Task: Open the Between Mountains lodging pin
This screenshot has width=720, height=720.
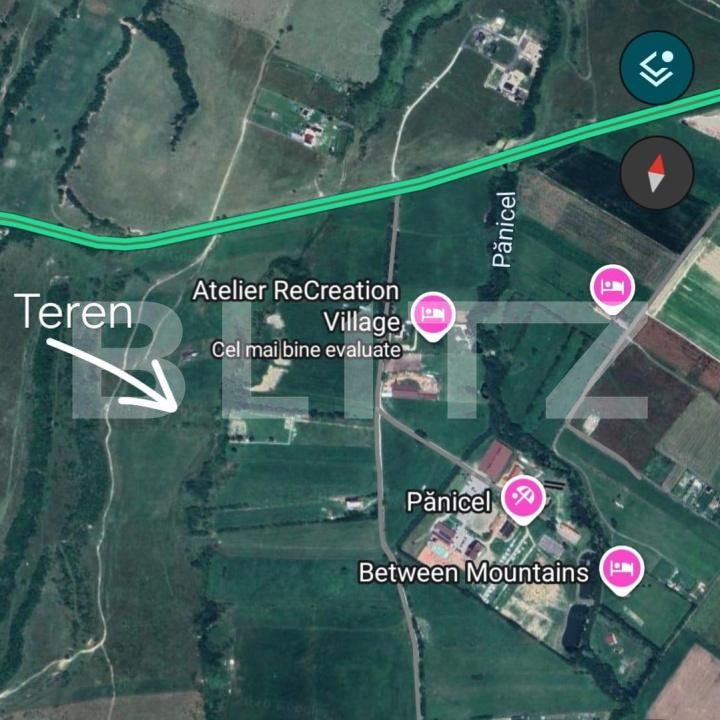Action: click(621, 570)
